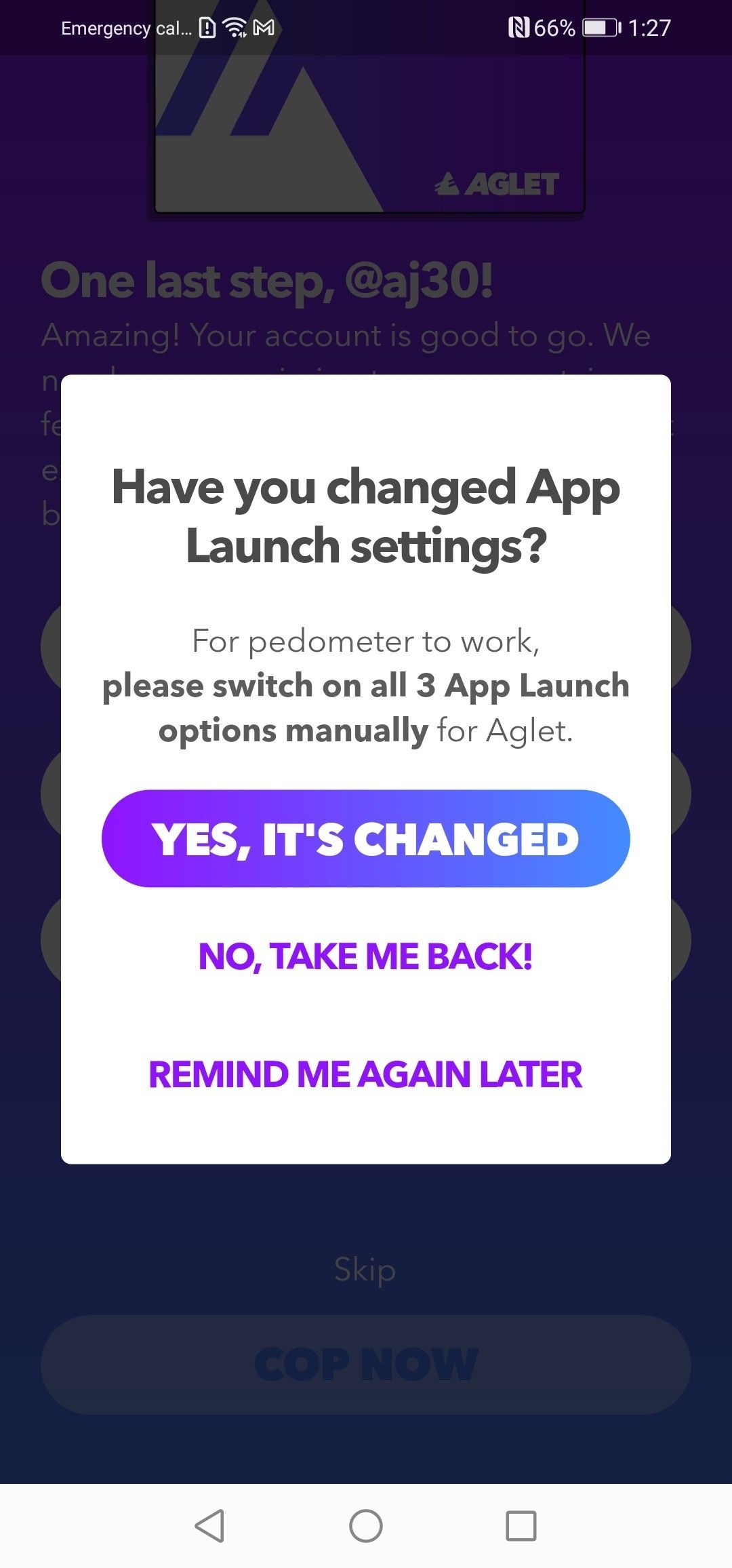Choose No, Take Me Back!
Viewport: 732px width, 1568px height.
365,956
